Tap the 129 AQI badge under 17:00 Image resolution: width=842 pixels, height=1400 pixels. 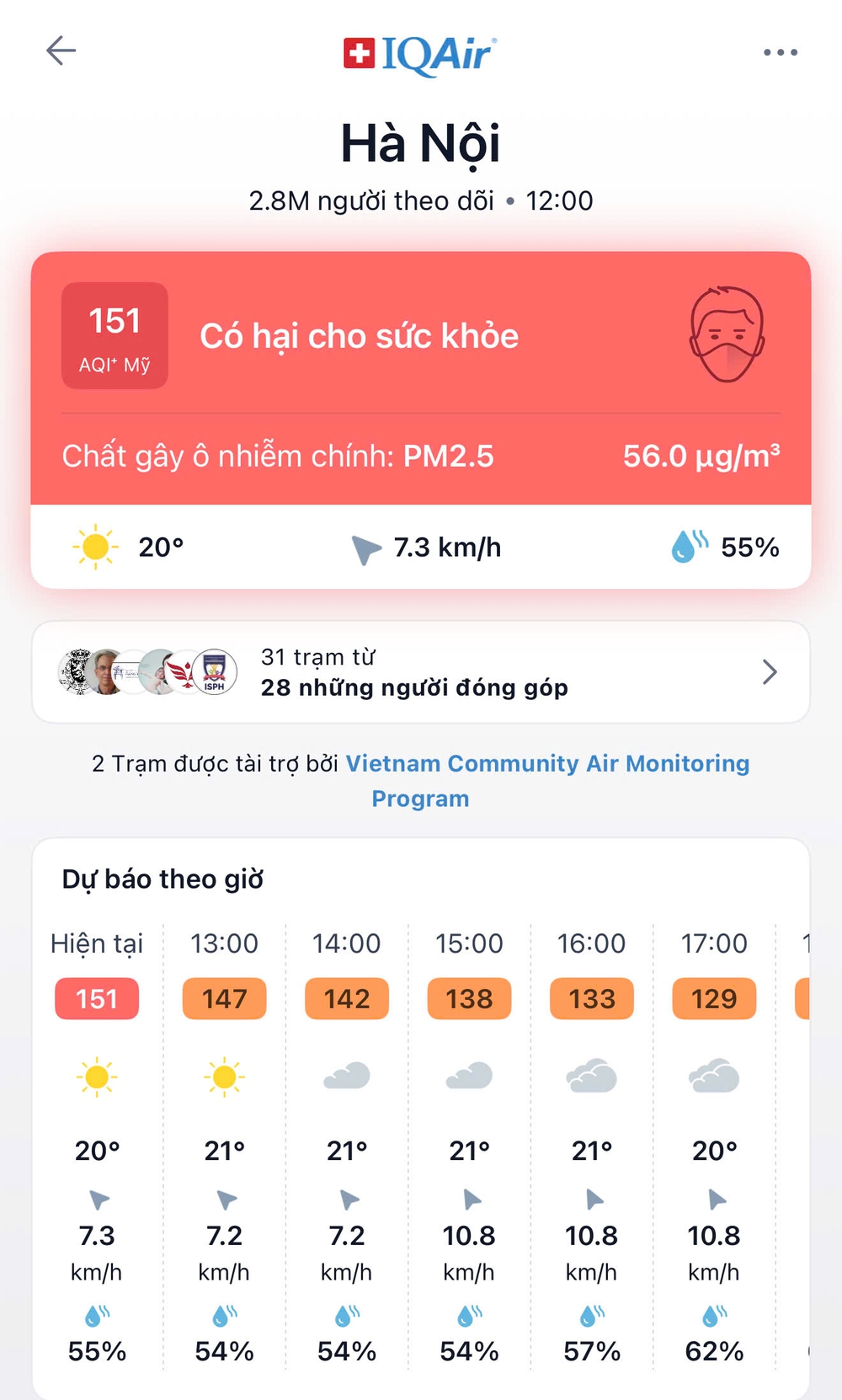[713, 999]
